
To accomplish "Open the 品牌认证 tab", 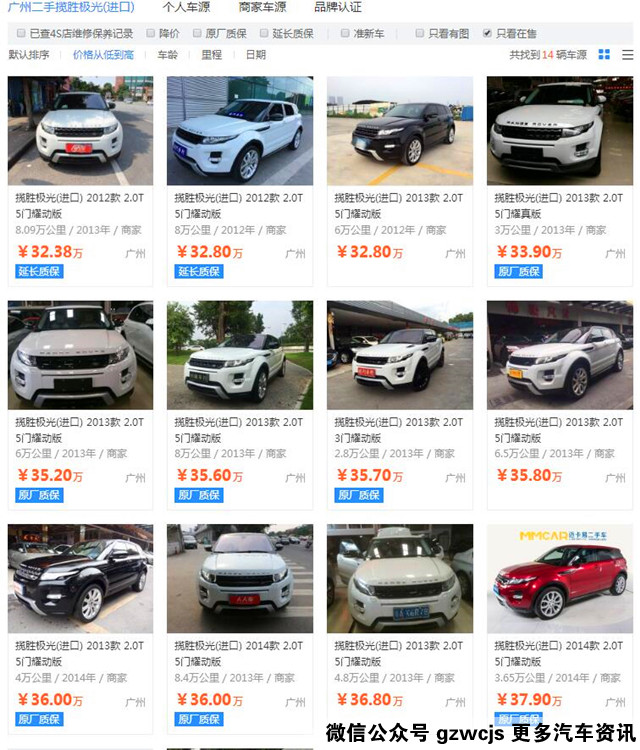I will [x=338, y=7].
